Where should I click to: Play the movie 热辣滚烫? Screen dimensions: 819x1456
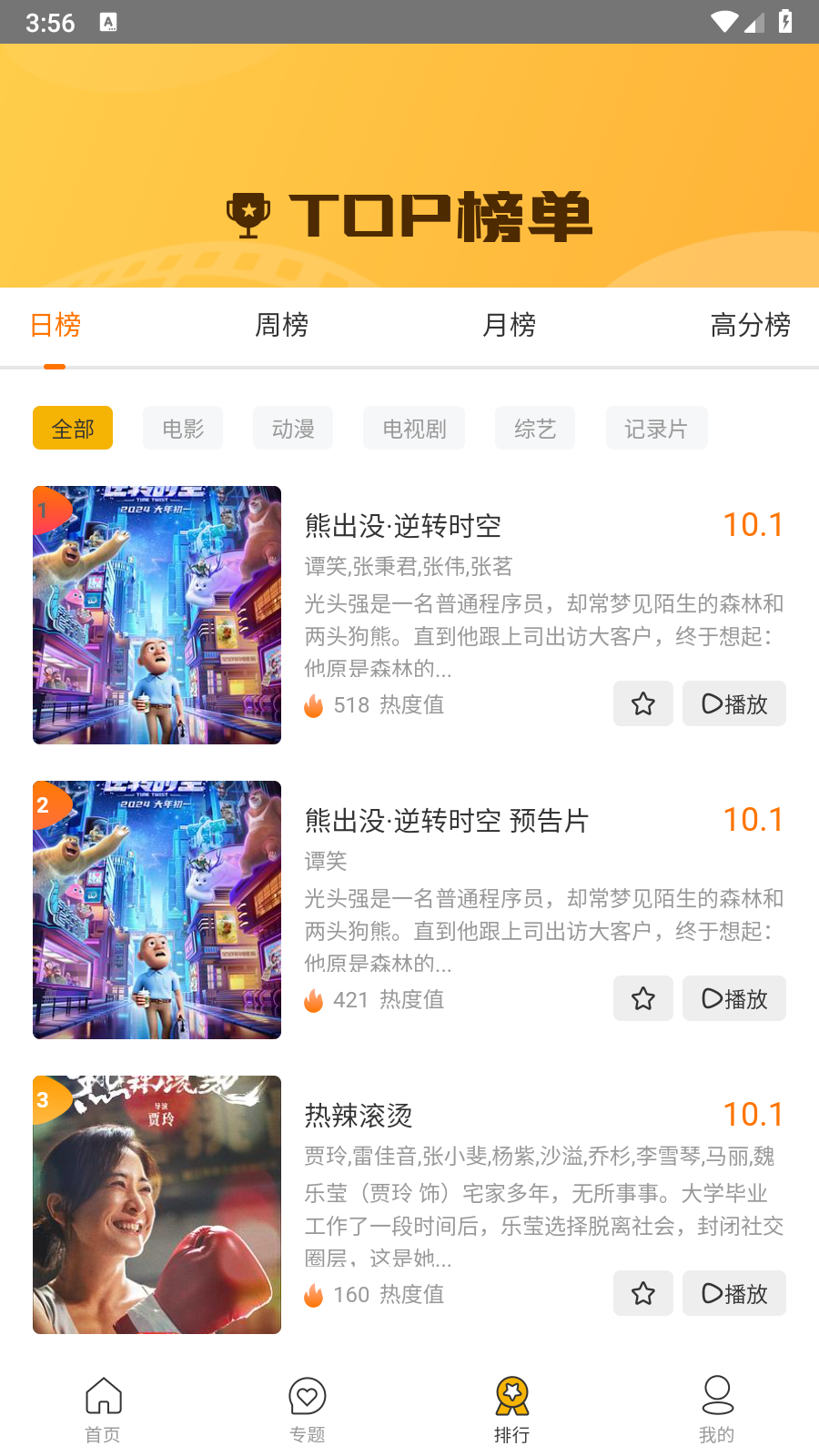coord(734,1293)
